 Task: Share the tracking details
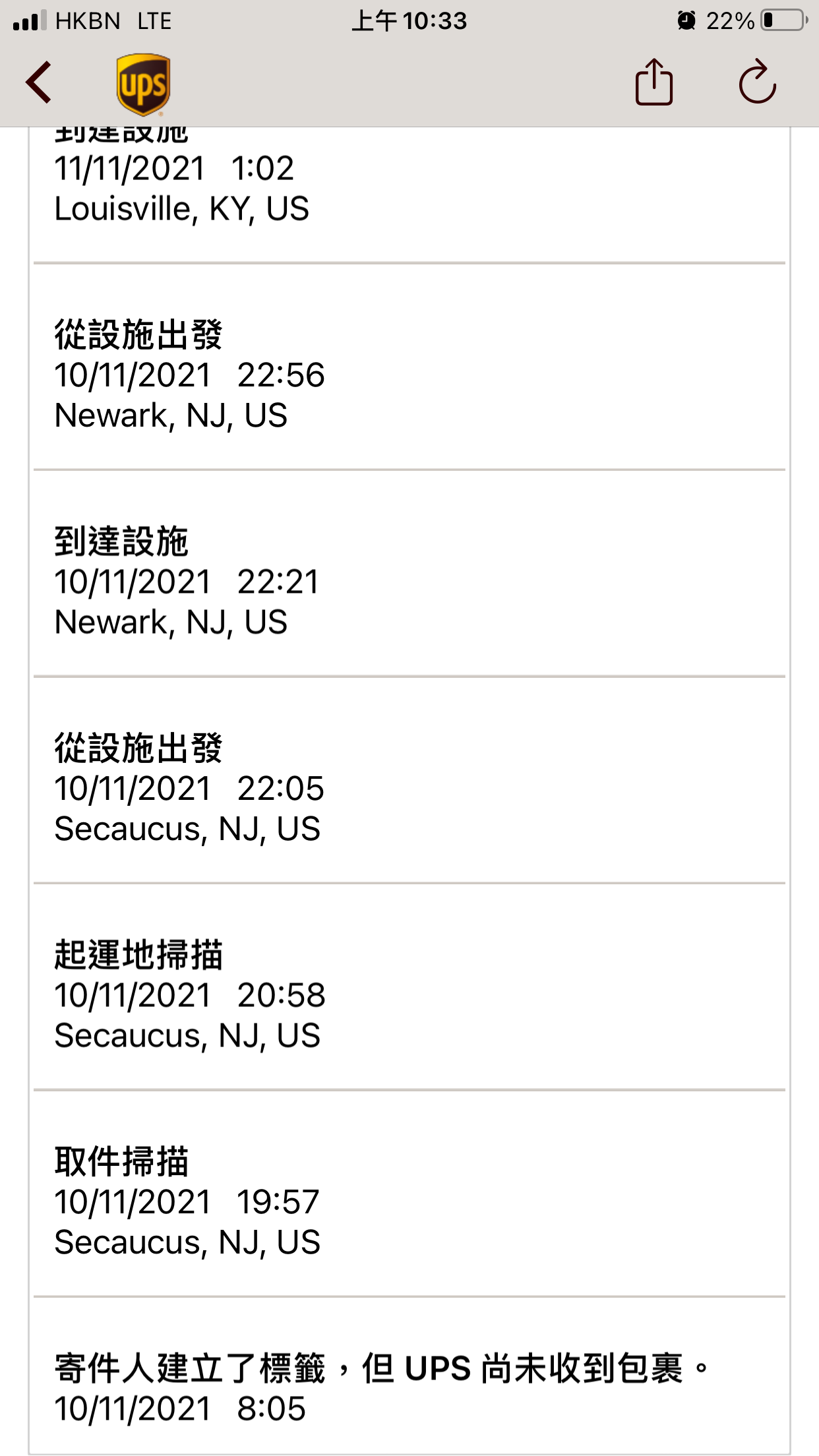click(x=653, y=82)
